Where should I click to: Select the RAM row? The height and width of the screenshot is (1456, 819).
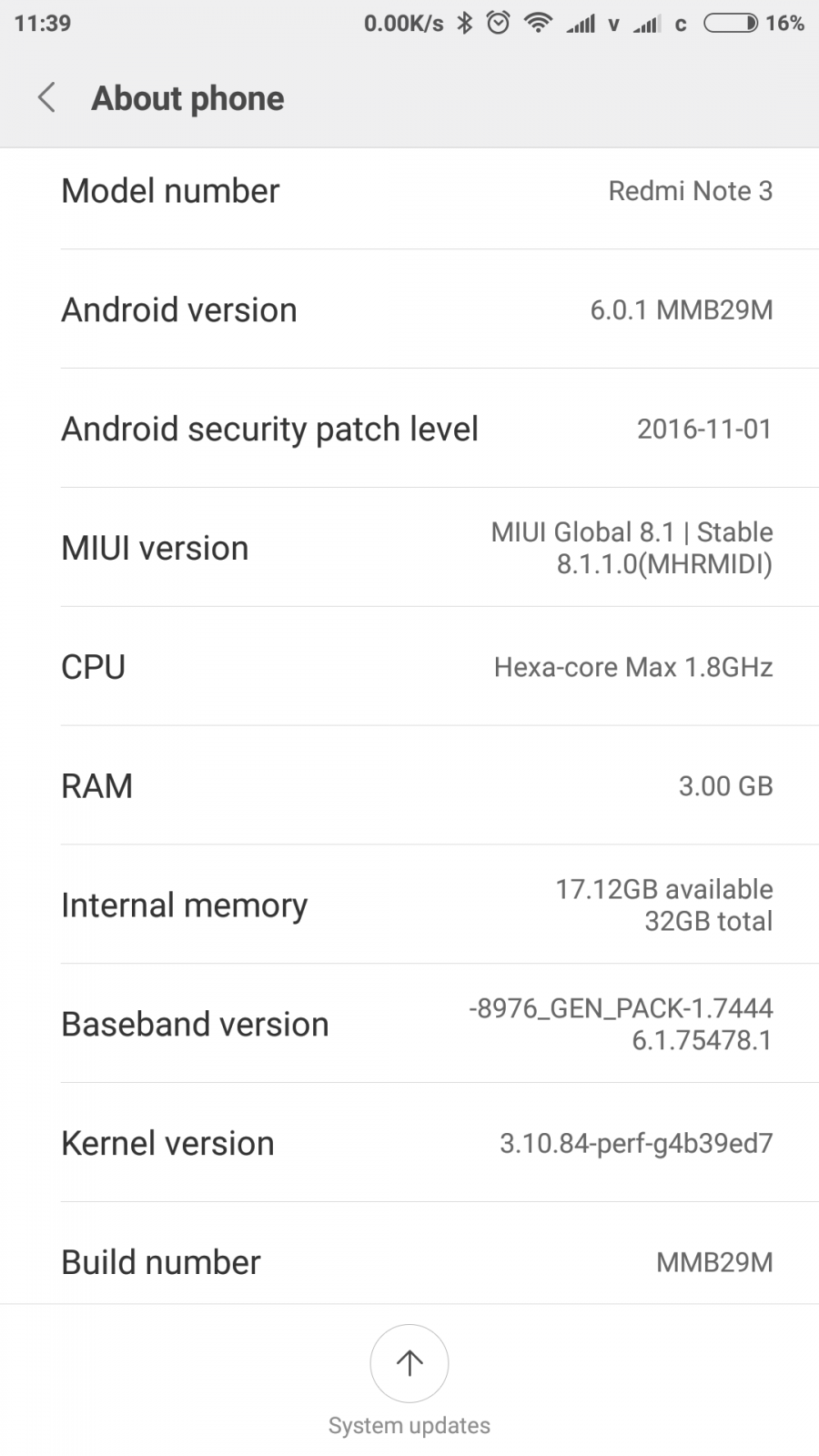409,785
